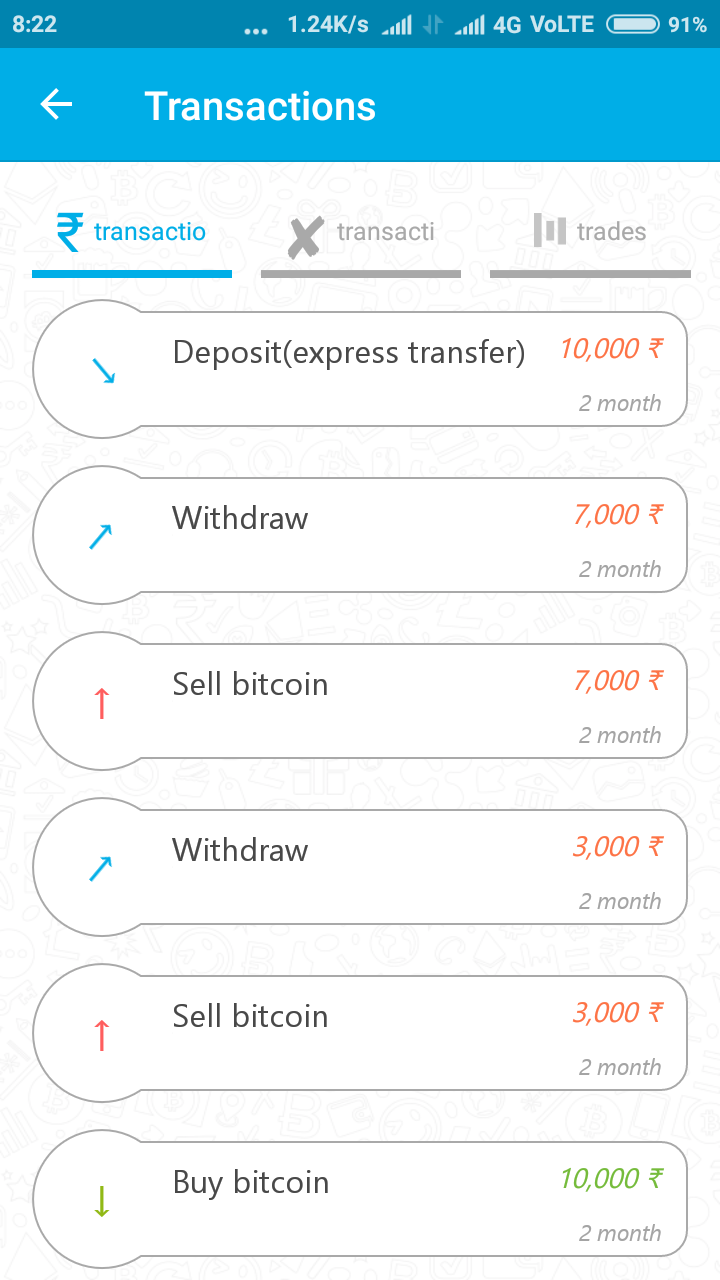720x1280 pixels.
Task: Open the Deposit (express transfer) entry
Action: coord(360,370)
